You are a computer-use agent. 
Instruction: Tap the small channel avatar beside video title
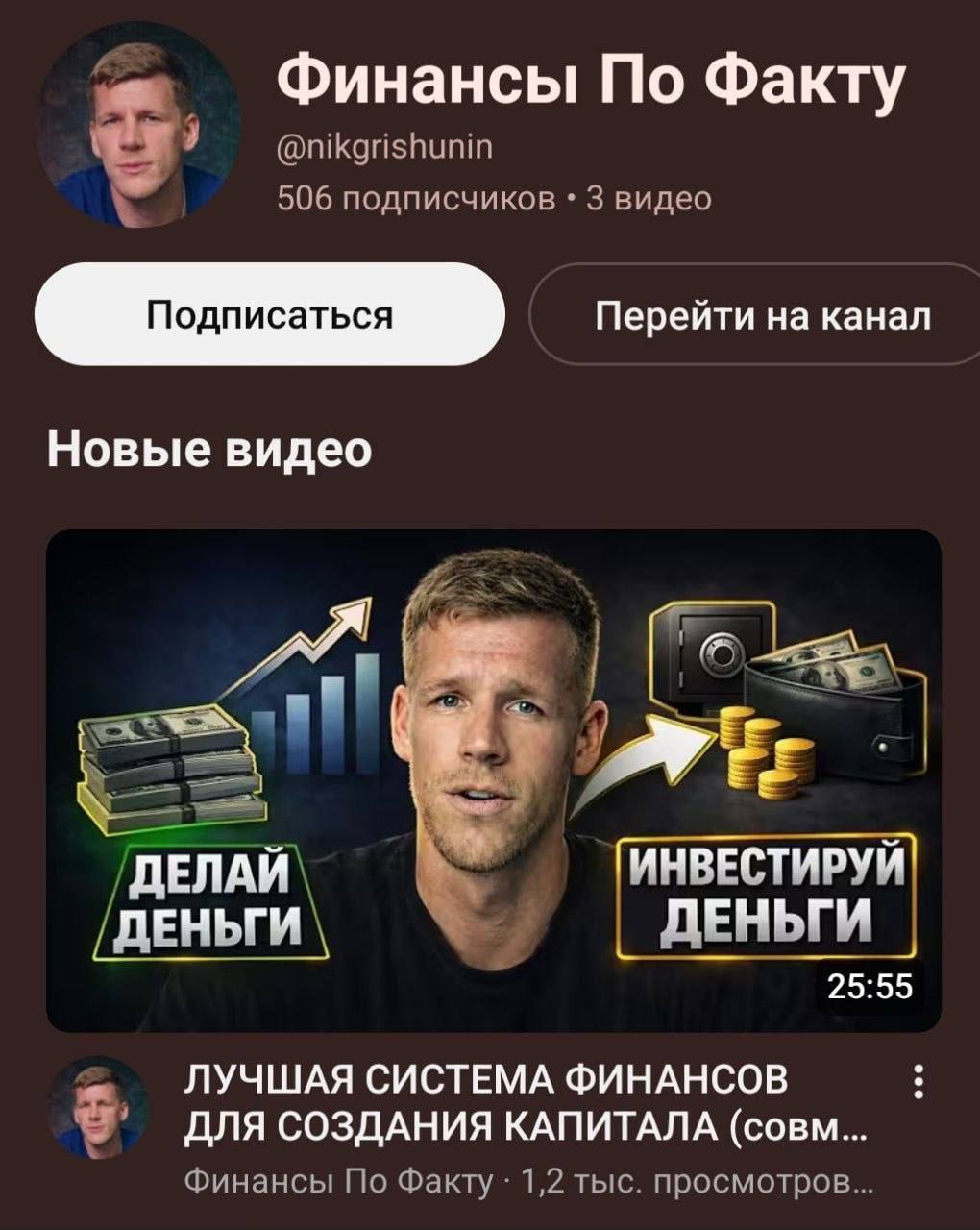pyautogui.click(x=98, y=1107)
